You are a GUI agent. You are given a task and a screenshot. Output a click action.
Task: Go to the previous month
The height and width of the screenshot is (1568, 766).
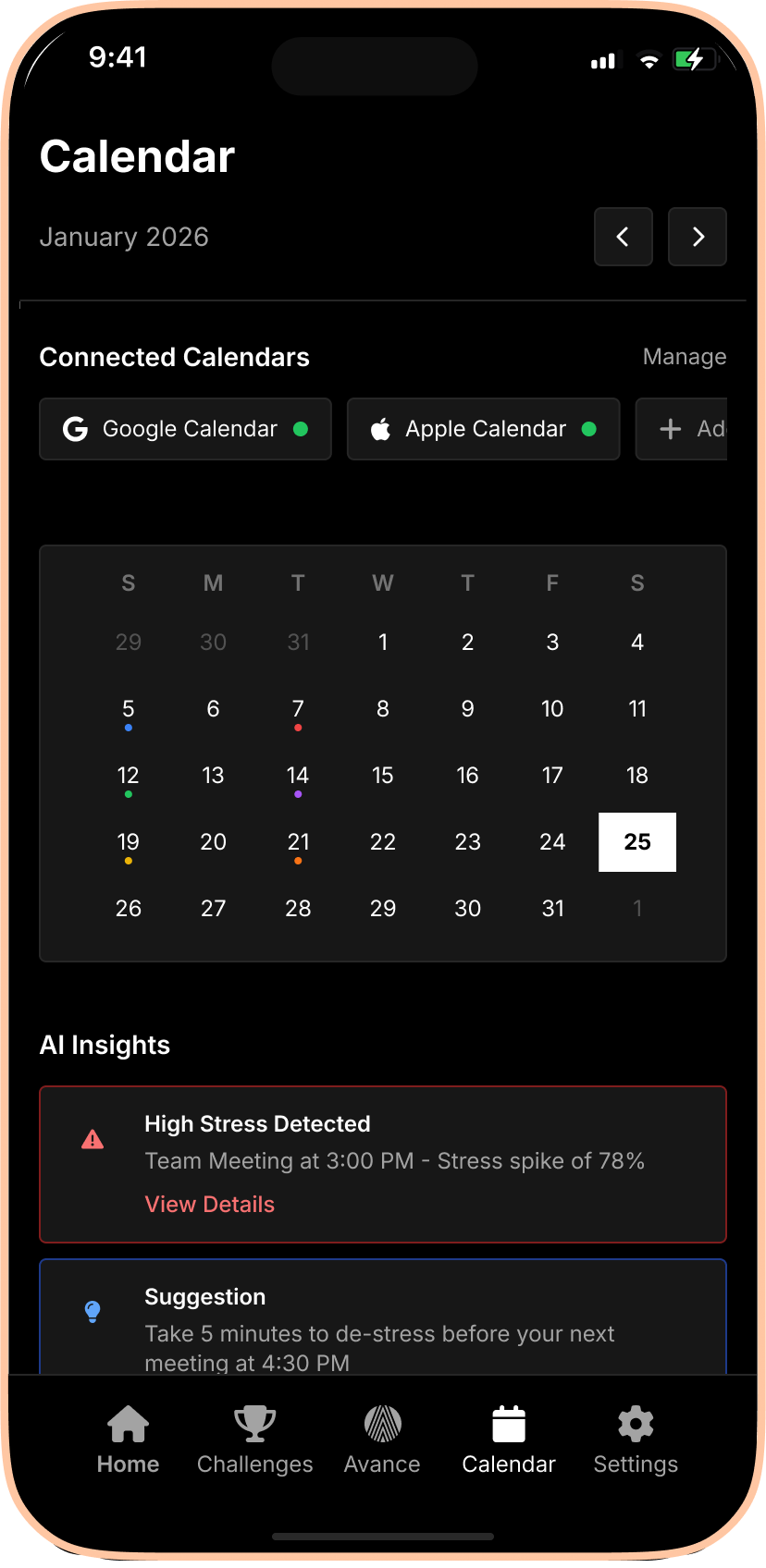coord(623,237)
